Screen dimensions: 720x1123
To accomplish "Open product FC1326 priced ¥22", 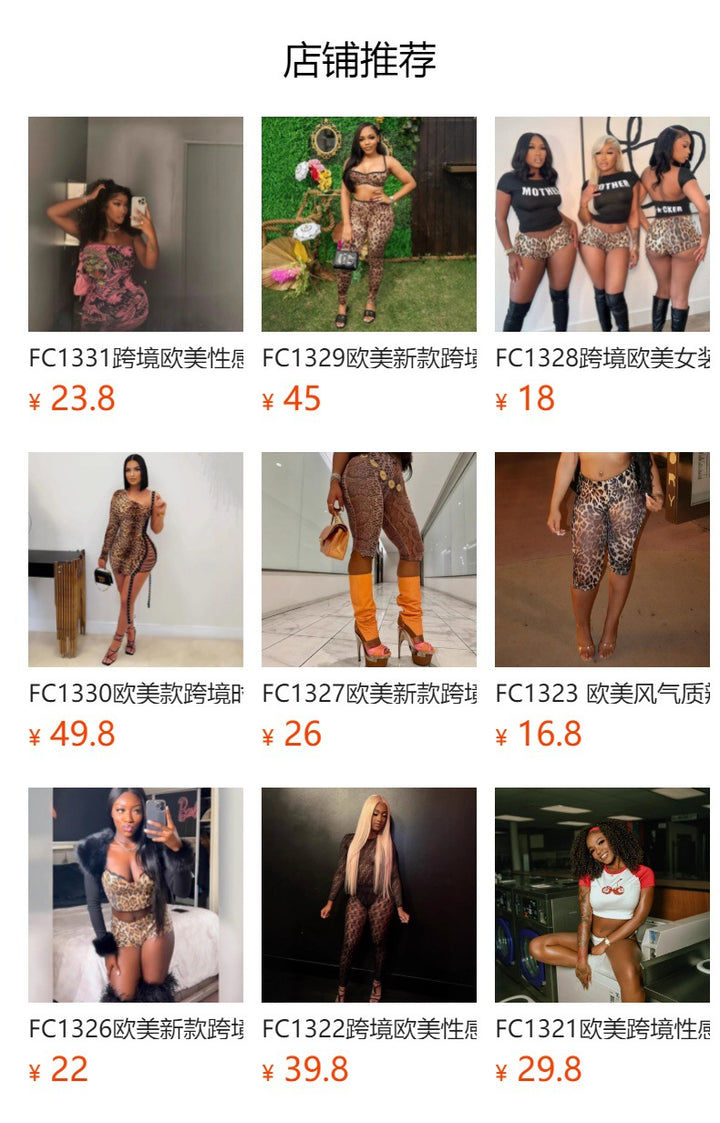I will [x=135, y=894].
